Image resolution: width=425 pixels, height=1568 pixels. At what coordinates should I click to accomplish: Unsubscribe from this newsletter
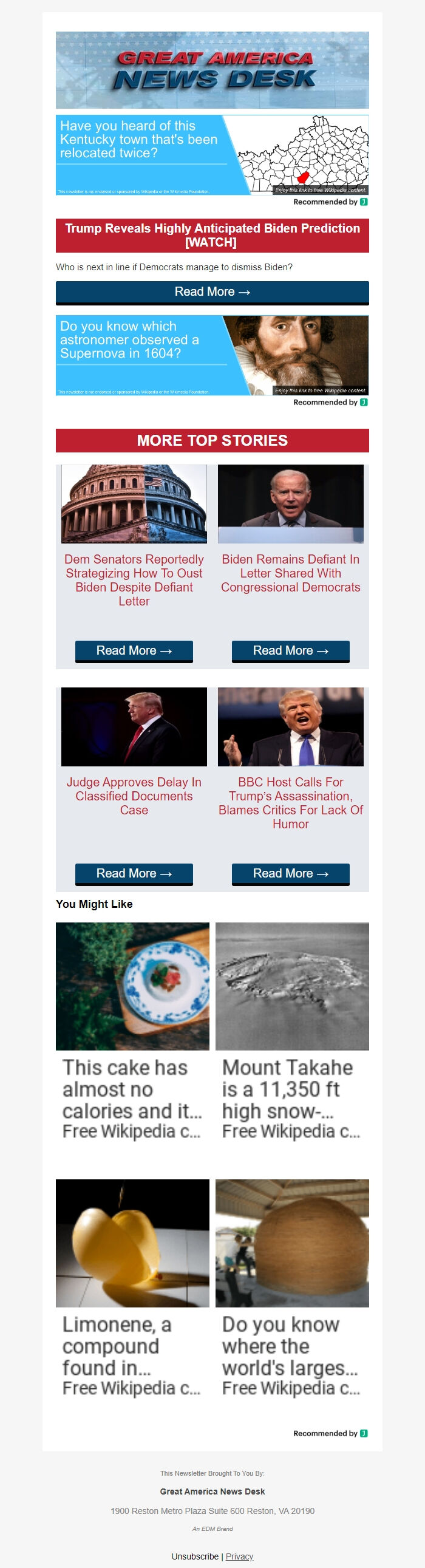click(195, 1556)
